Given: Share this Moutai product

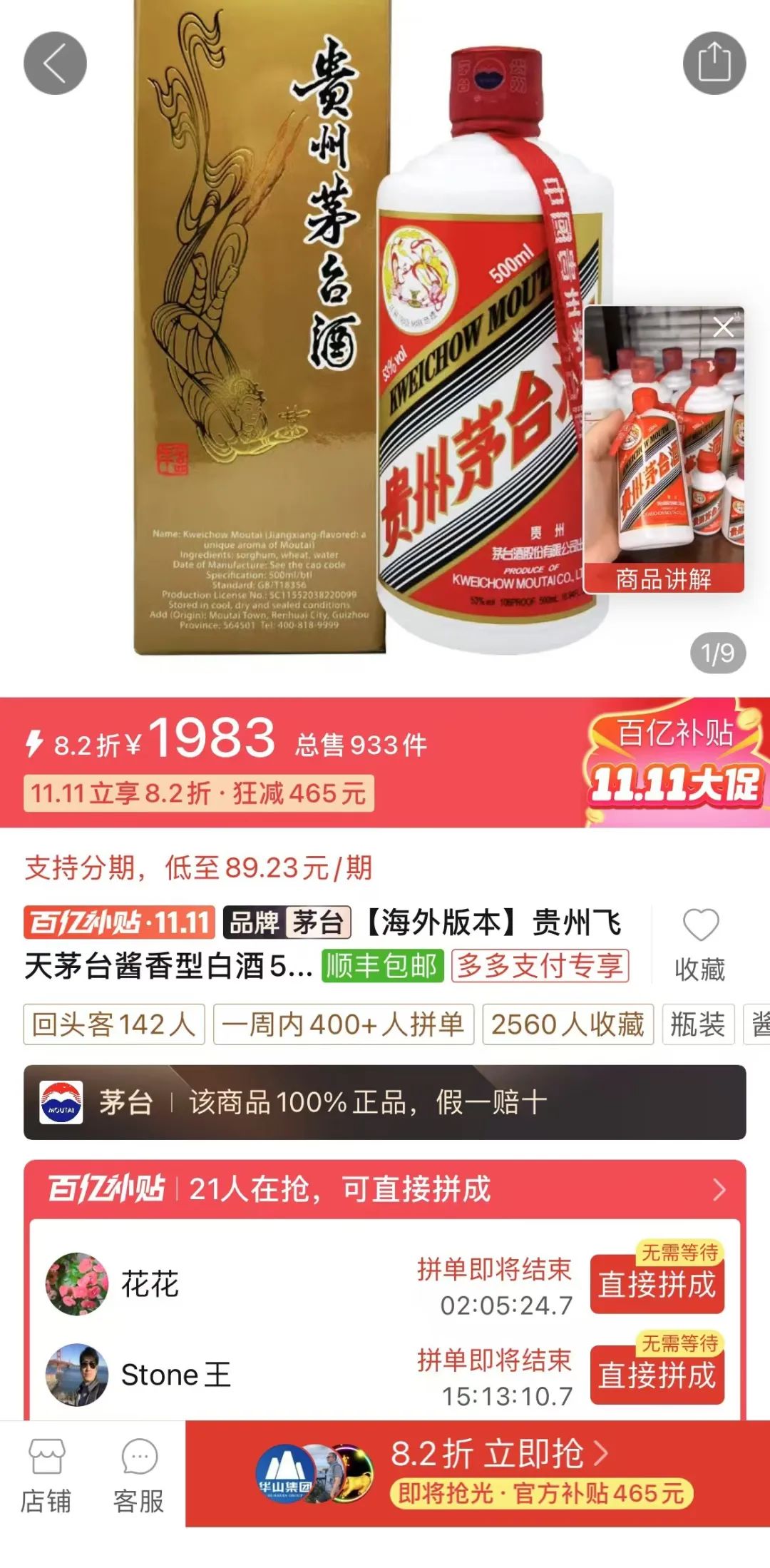Looking at the screenshot, I should [714, 63].
